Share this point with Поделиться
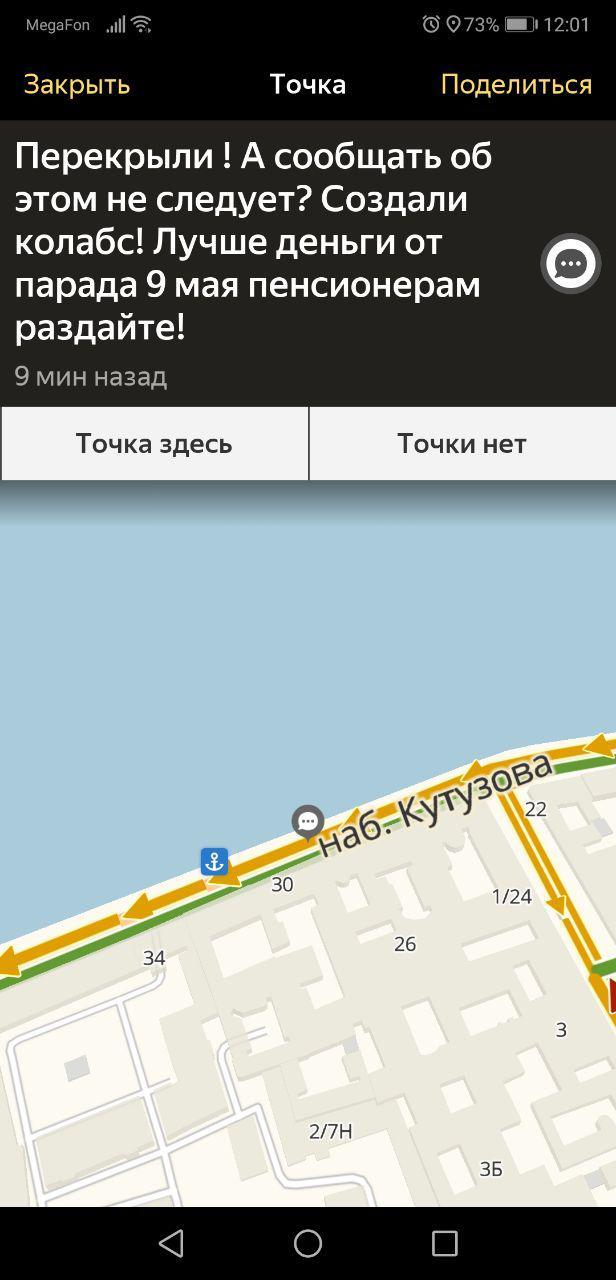The image size is (616, 1280). 516,84
